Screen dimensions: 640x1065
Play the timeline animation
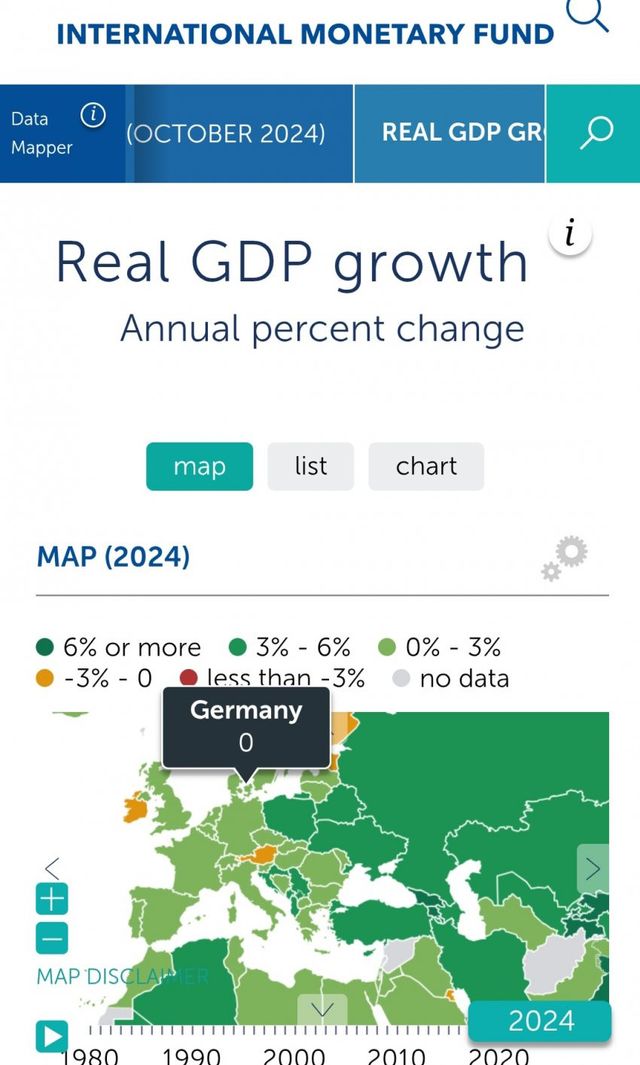(x=52, y=1036)
